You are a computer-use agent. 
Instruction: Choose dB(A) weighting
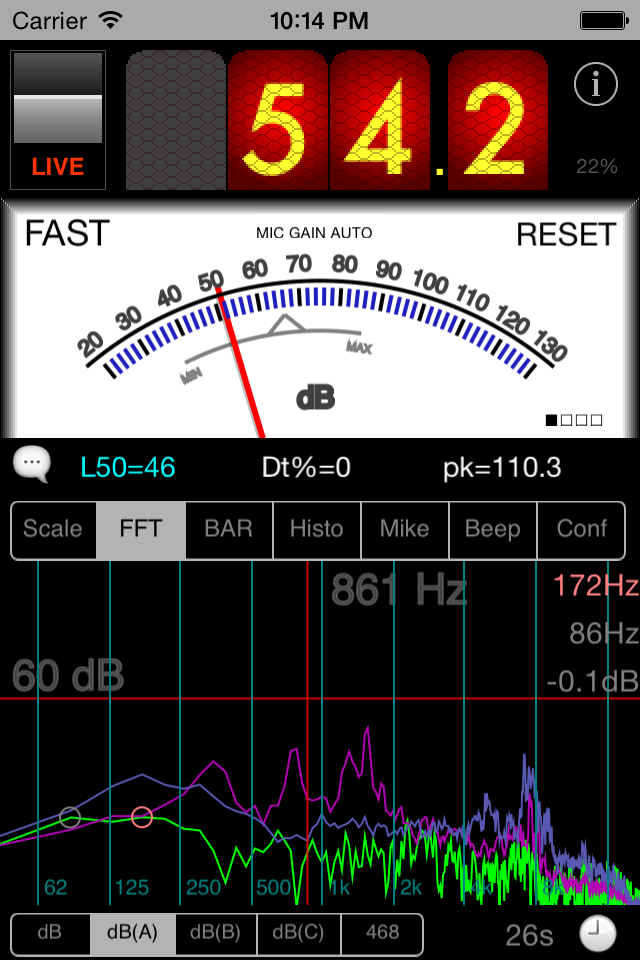point(132,932)
